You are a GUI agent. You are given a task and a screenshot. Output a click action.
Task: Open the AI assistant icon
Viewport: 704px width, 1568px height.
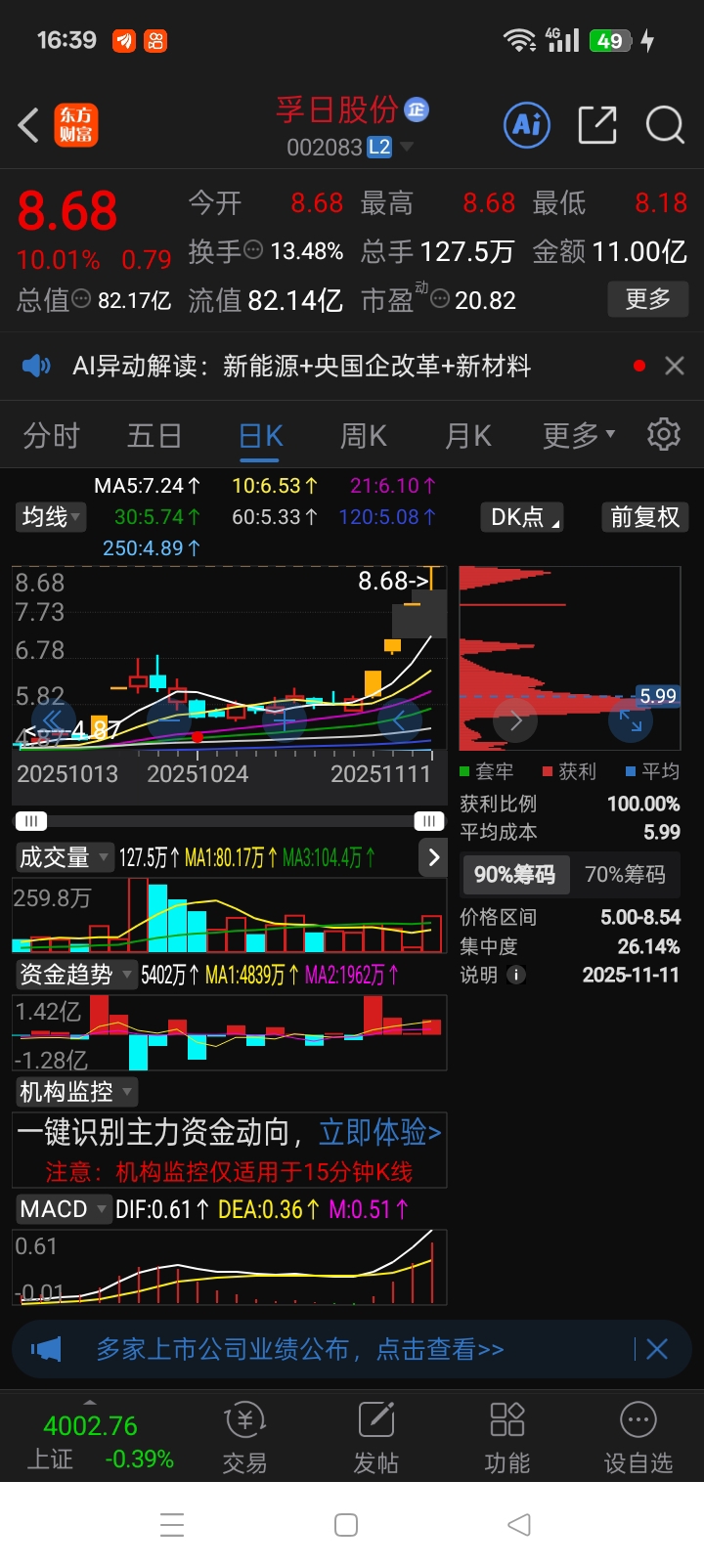pos(527,125)
